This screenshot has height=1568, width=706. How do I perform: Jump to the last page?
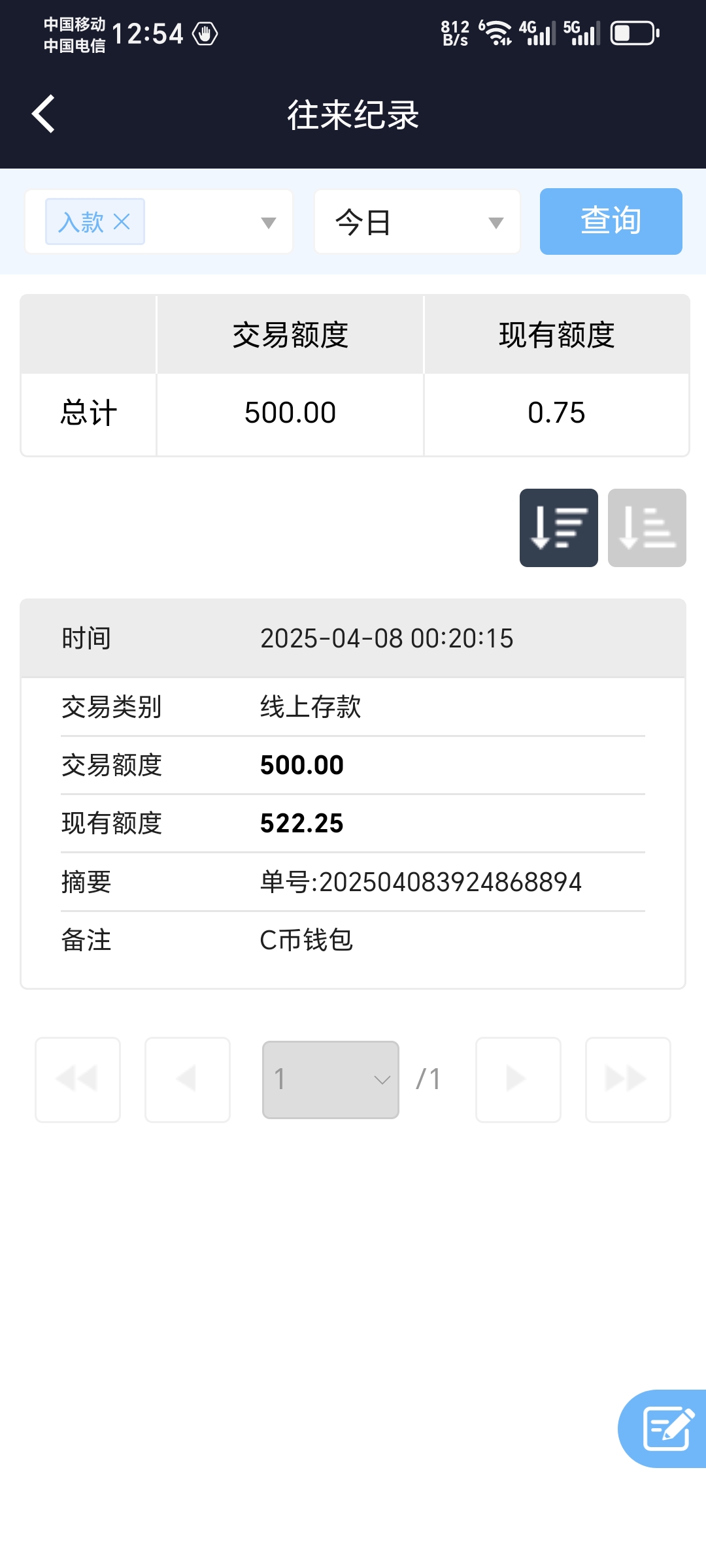(x=628, y=1079)
